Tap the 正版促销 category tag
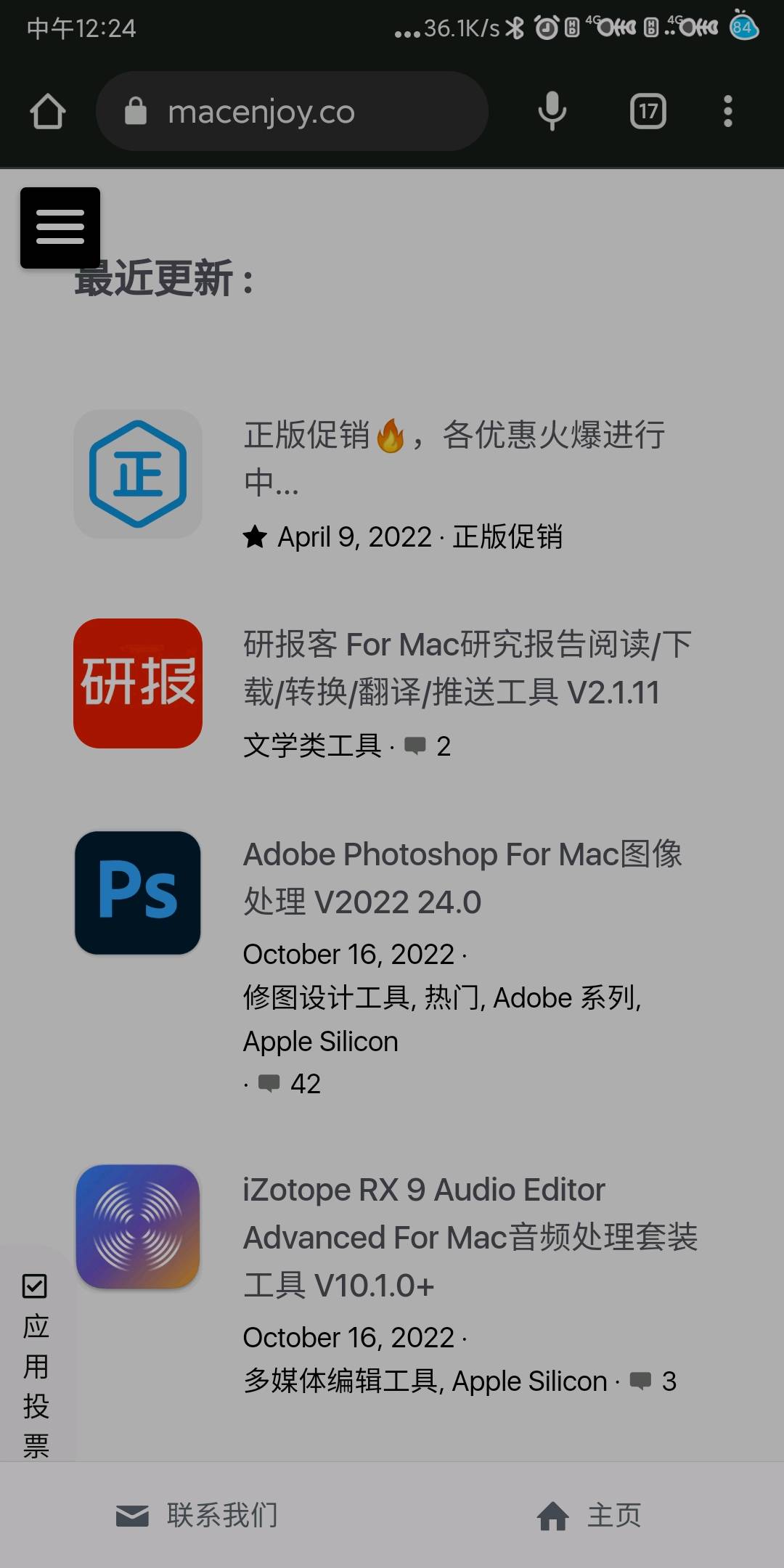This screenshot has height=1568, width=784. pyautogui.click(x=507, y=537)
